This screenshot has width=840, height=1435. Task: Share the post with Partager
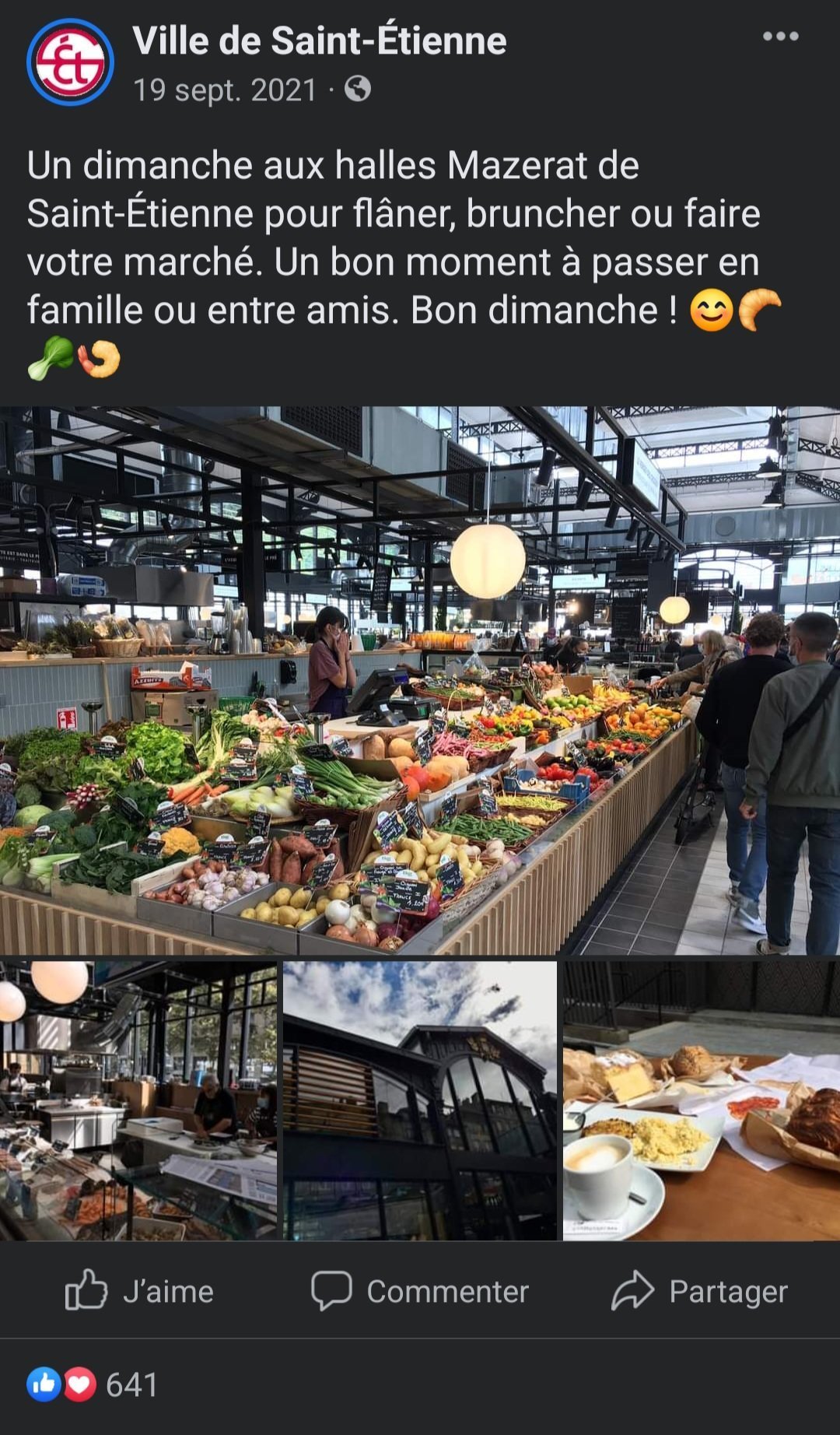[x=700, y=1291]
